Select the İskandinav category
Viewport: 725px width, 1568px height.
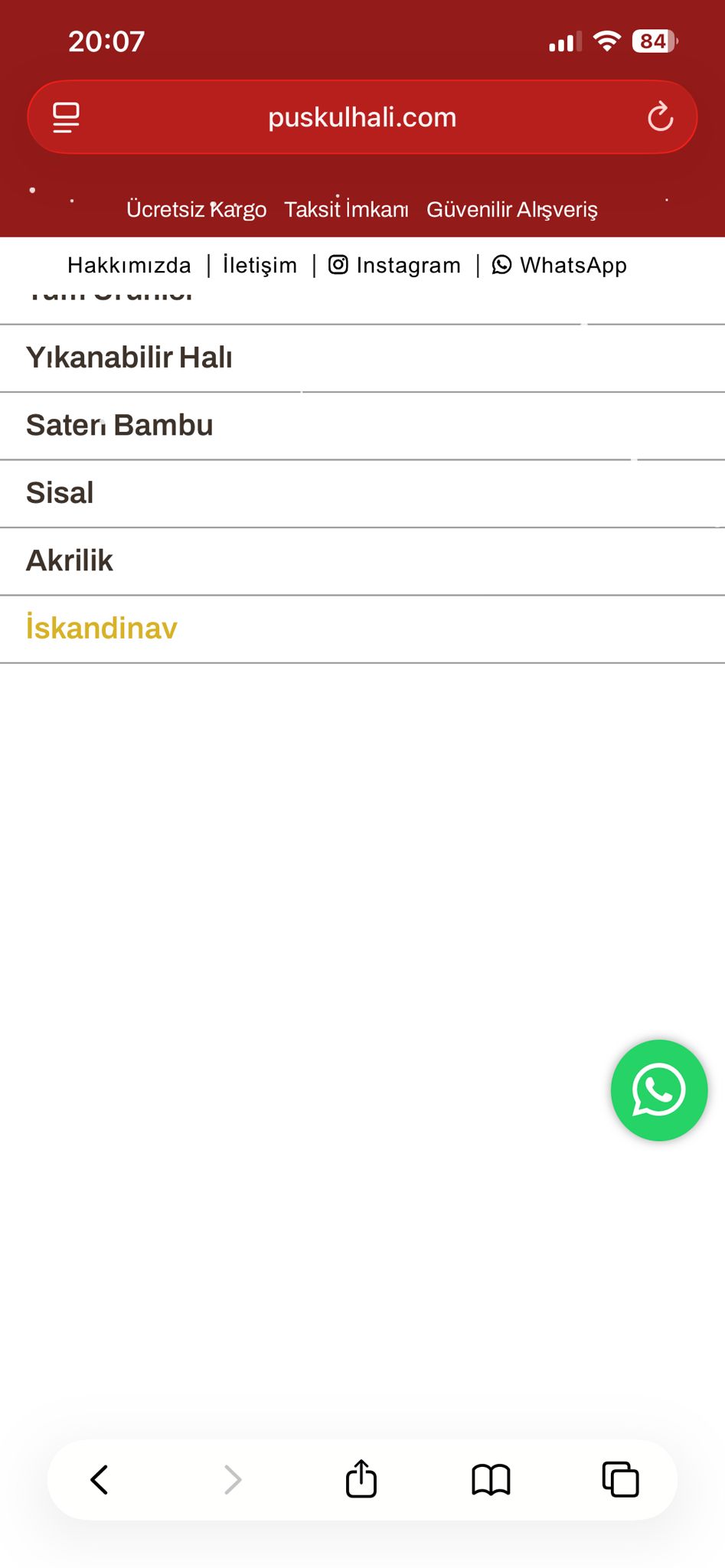pyautogui.click(x=362, y=629)
